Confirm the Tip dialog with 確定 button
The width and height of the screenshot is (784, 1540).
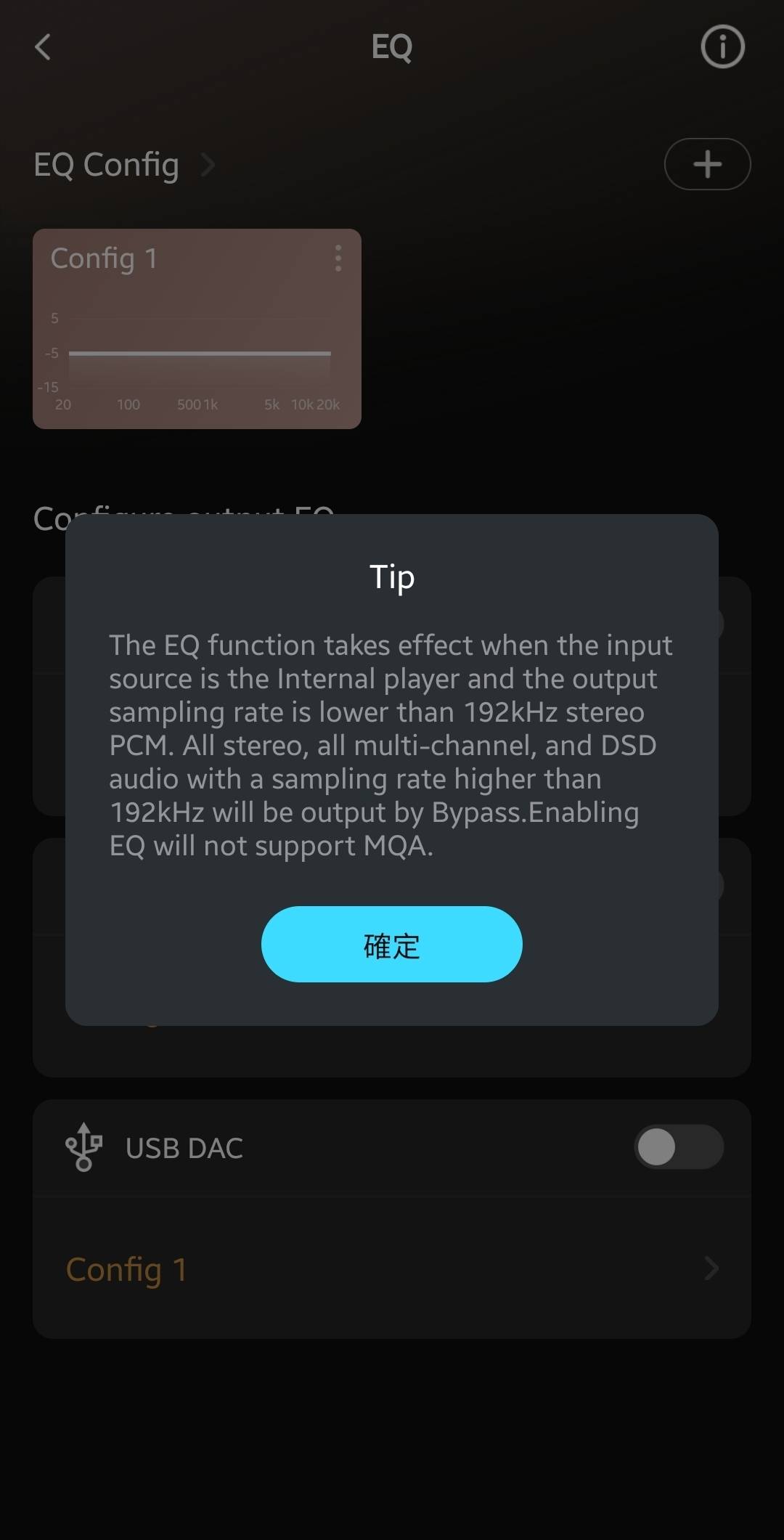click(x=391, y=944)
